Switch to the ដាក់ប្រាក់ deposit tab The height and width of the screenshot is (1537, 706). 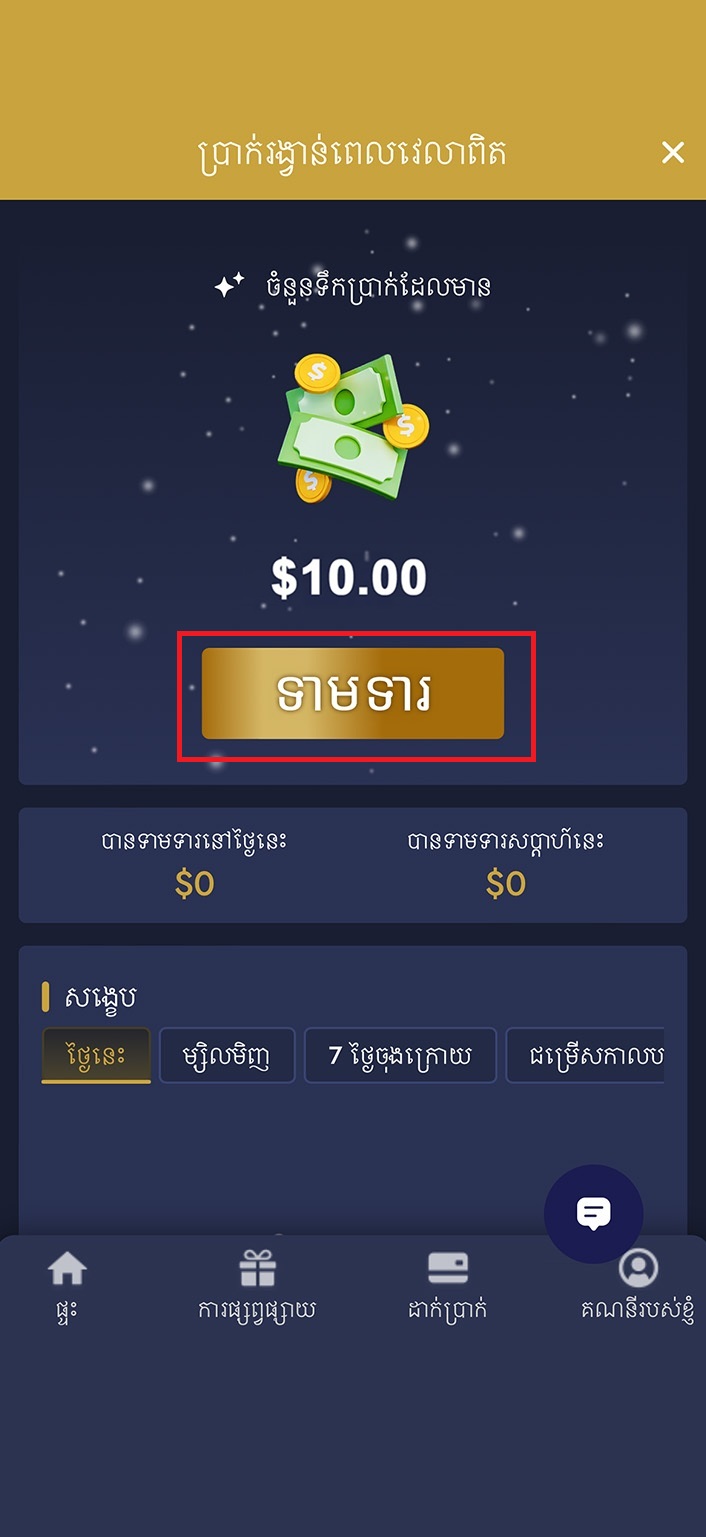[447, 1285]
